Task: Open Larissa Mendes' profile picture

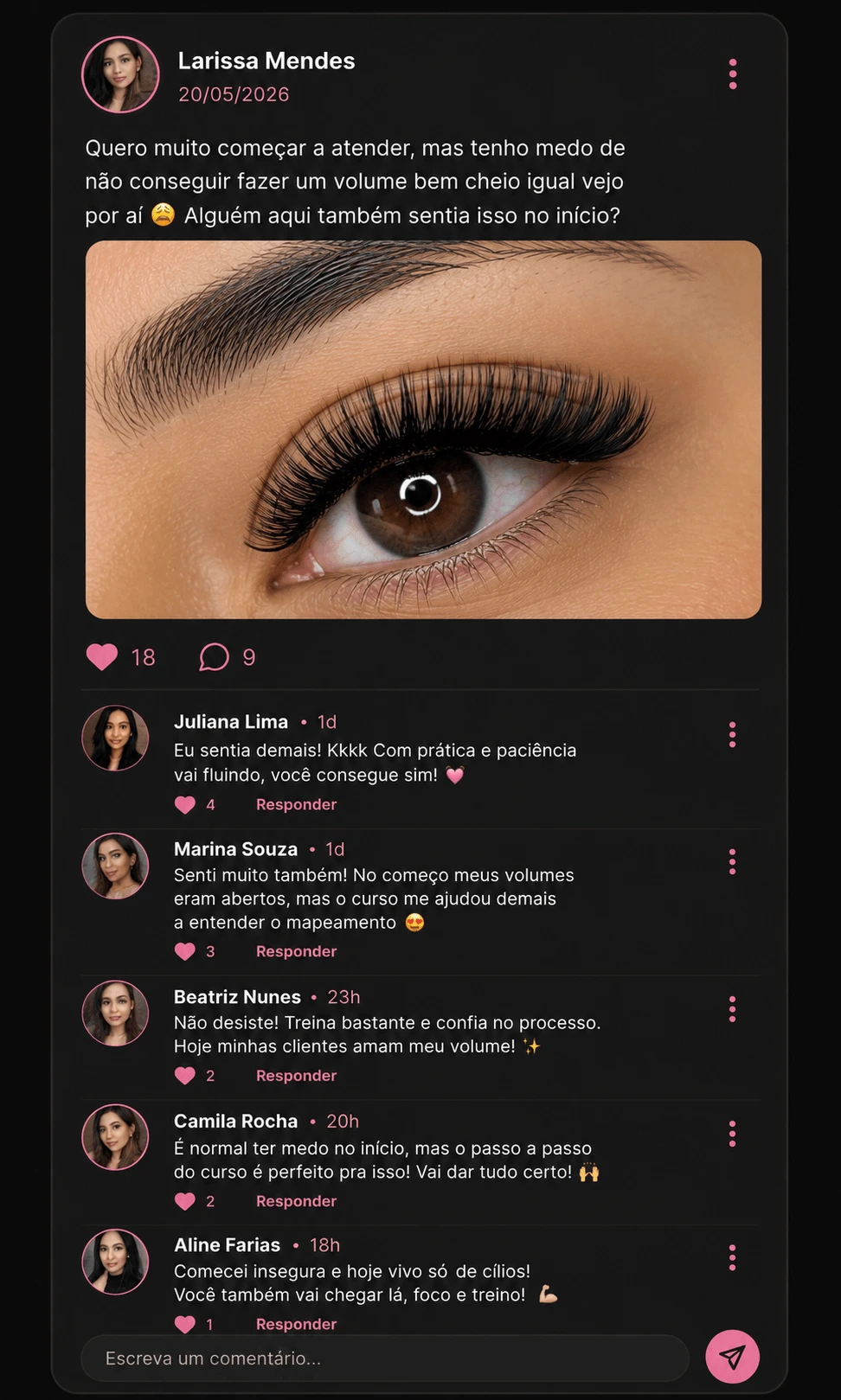Action: pyautogui.click(x=120, y=74)
